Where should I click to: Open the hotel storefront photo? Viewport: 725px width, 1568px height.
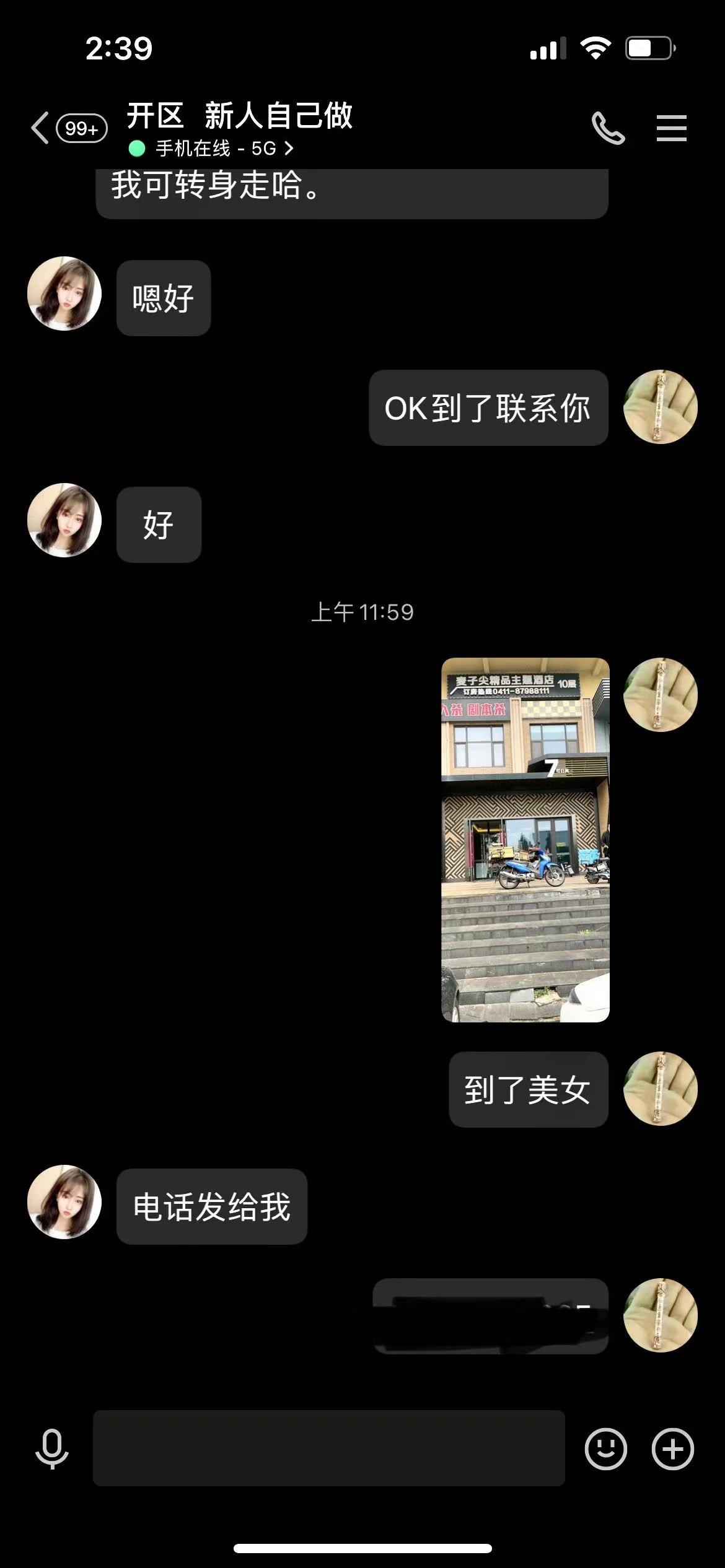[x=525, y=839]
